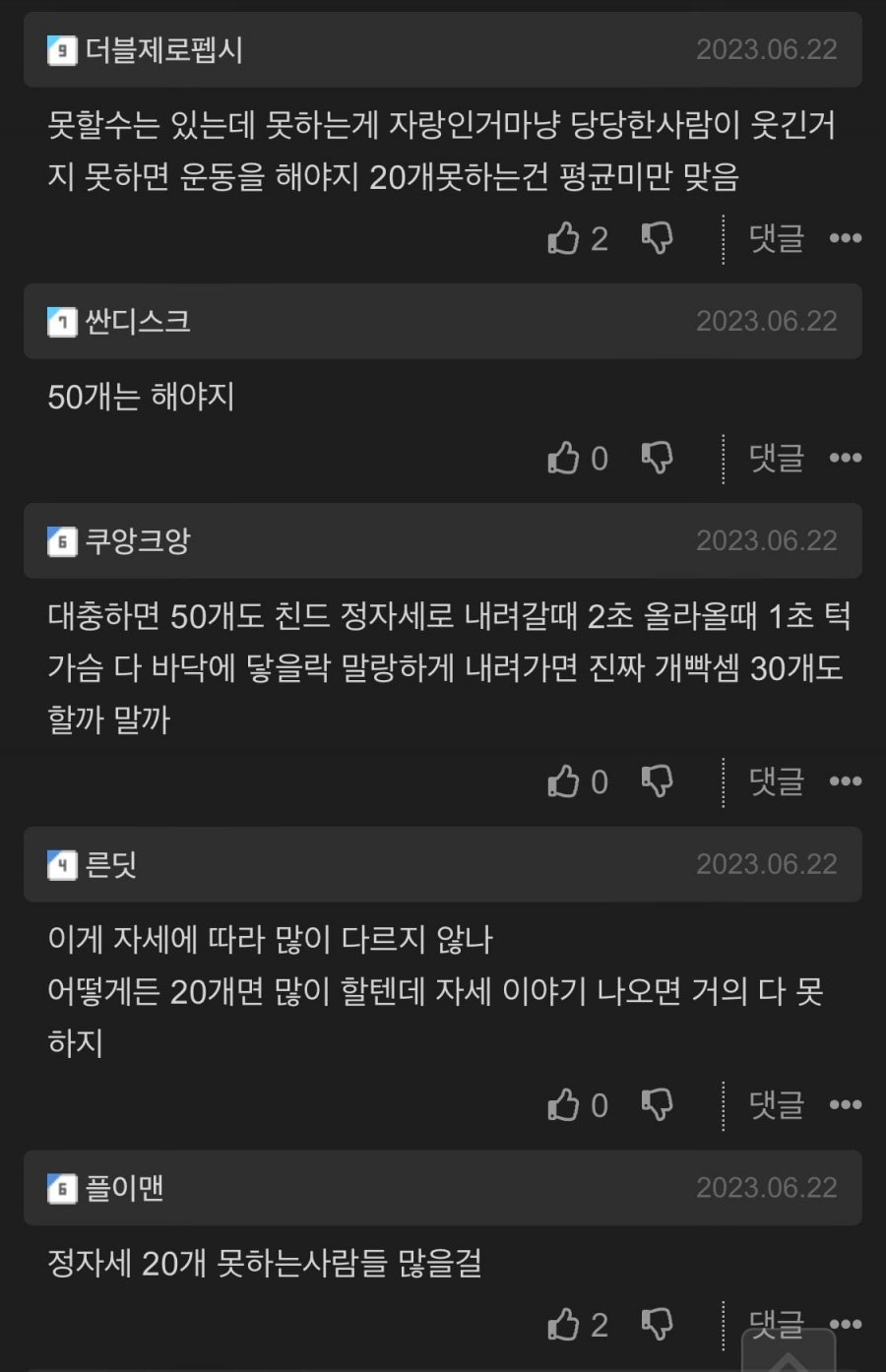Like 쿠앙크앙's comment
Image resolution: width=886 pixels, height=1372 pixels.
point(564,781)
